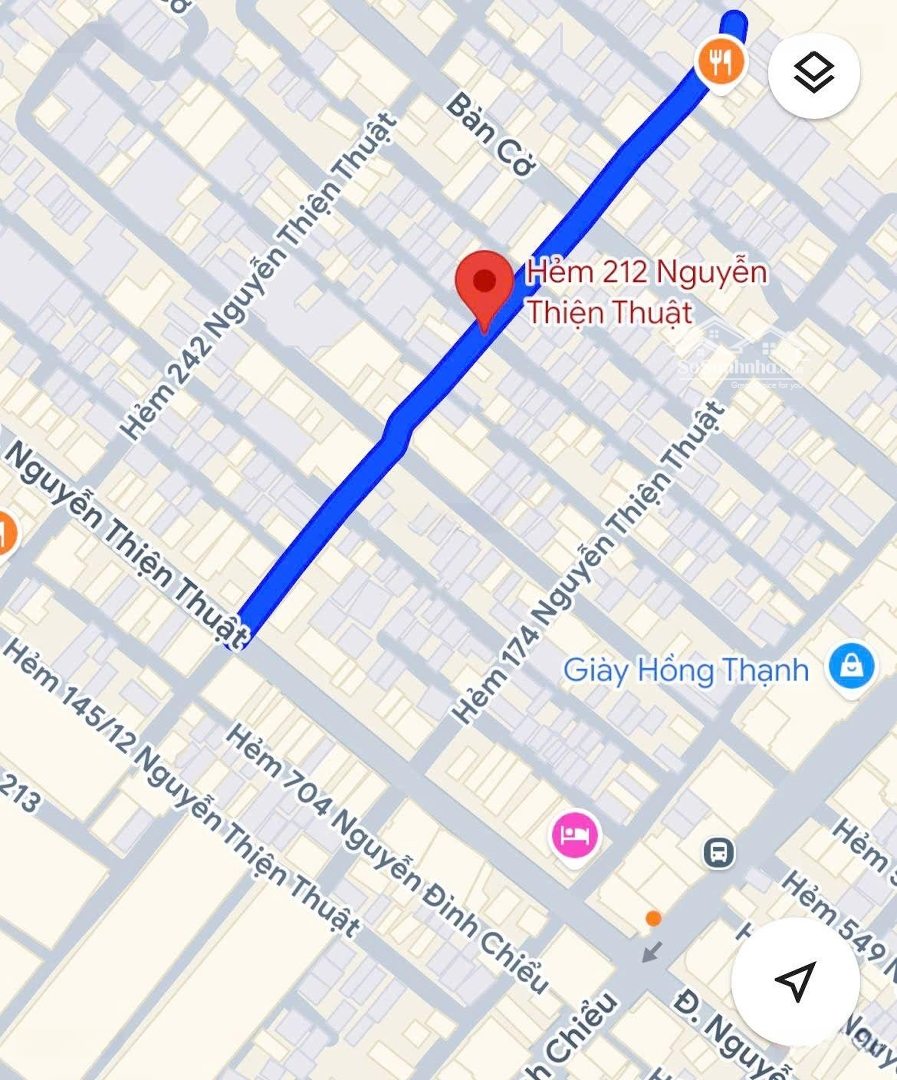Center map on my current location

[795, 981]
